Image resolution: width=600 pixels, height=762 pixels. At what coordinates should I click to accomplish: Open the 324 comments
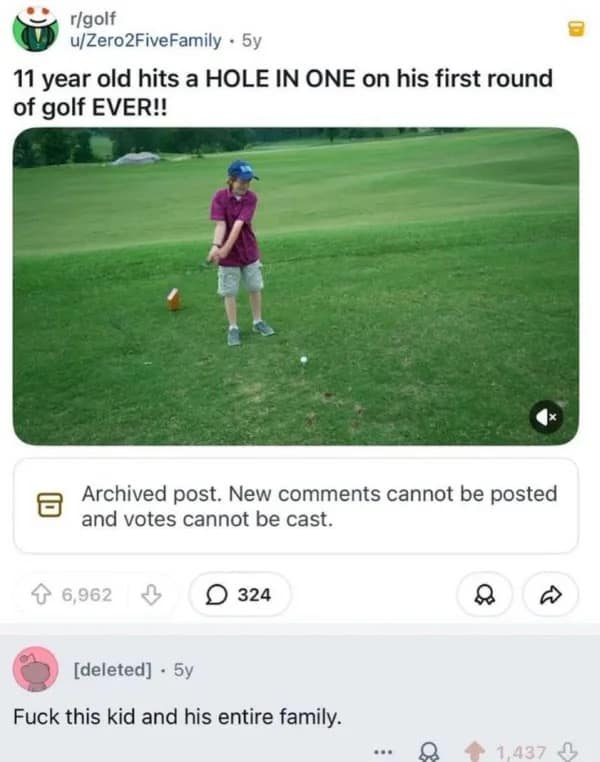coord(241,595)
